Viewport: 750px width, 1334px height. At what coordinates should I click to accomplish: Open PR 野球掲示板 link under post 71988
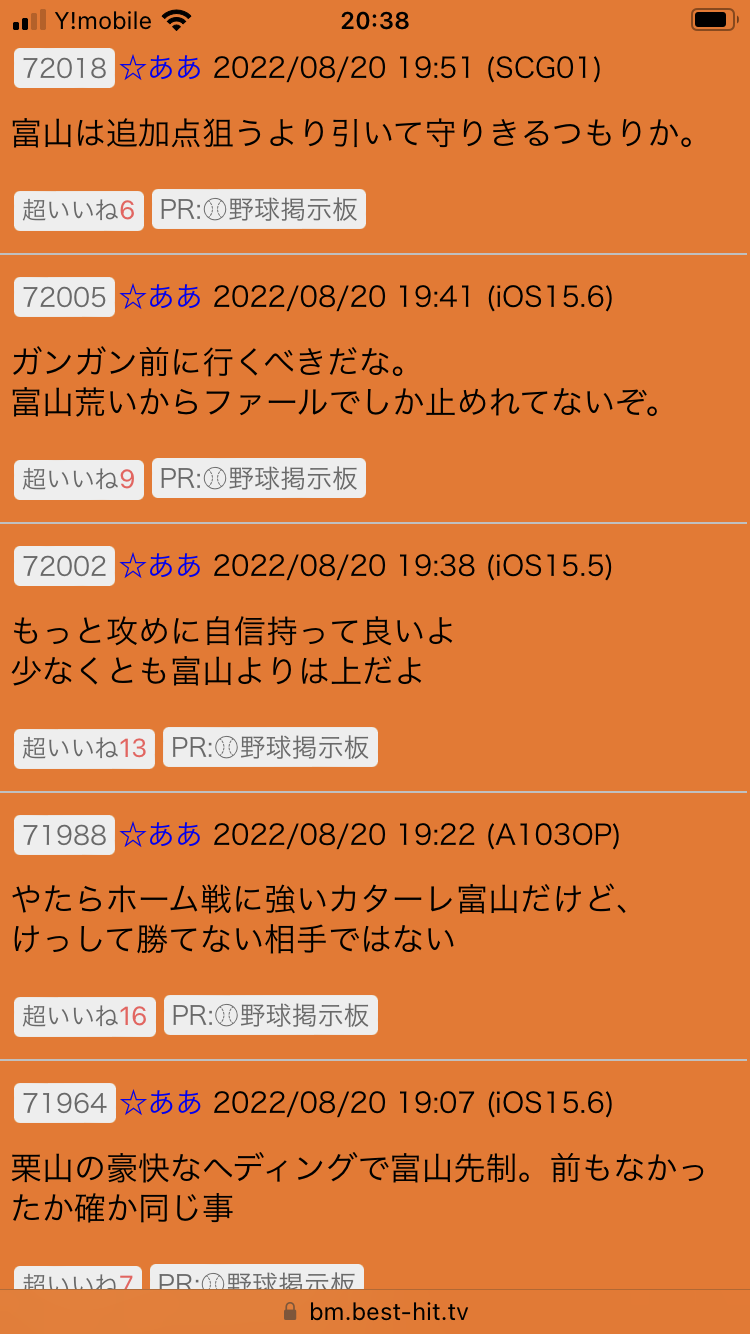coord(270,1016)
